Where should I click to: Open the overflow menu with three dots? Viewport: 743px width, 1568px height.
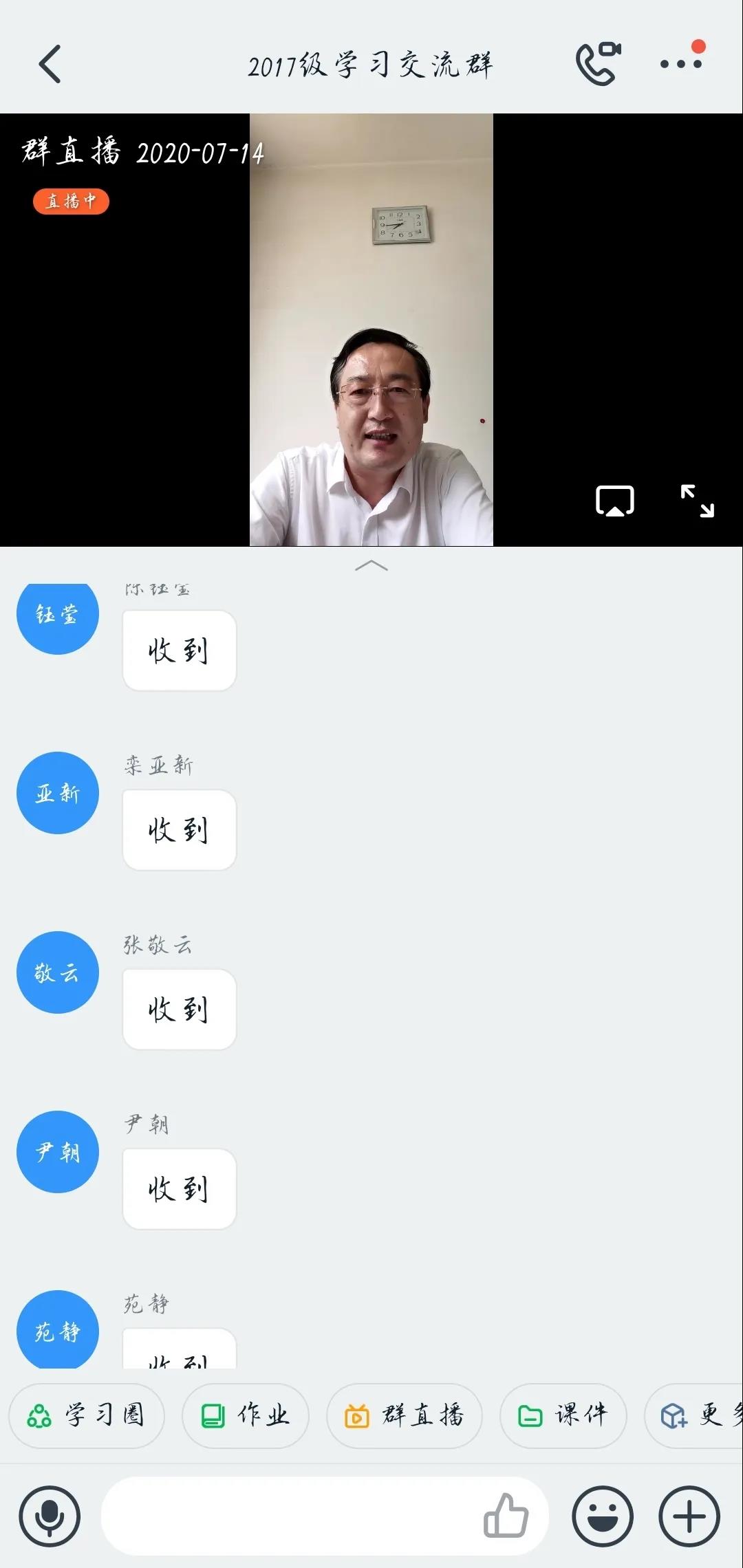pyautogui.click(x=680, y=64)
